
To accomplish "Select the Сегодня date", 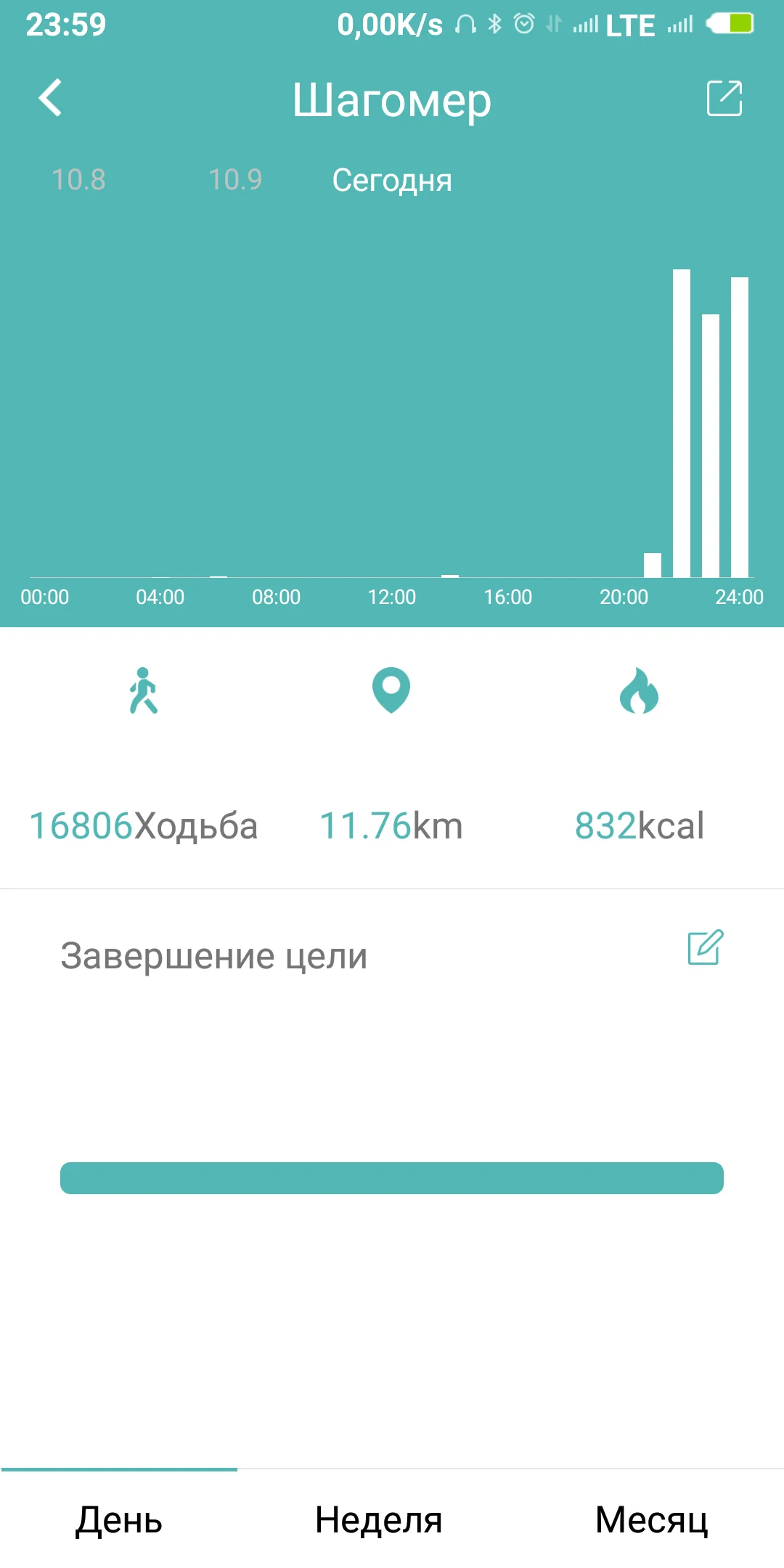I will [x=392, y=180].
